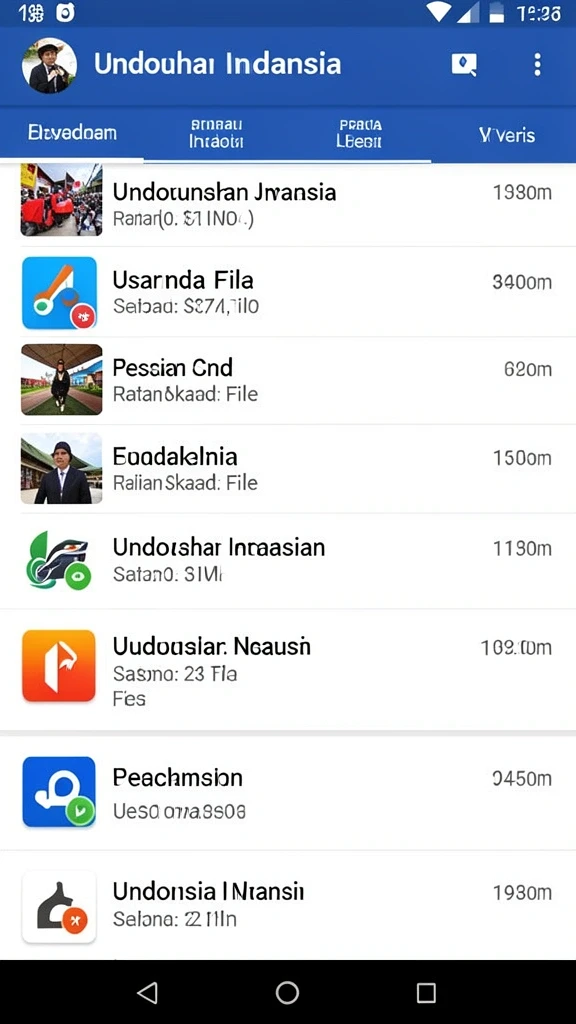Screen dimensions: 576x1024
Task: Open the Uudouslar Noausn entry
Action: pos(288,669)
